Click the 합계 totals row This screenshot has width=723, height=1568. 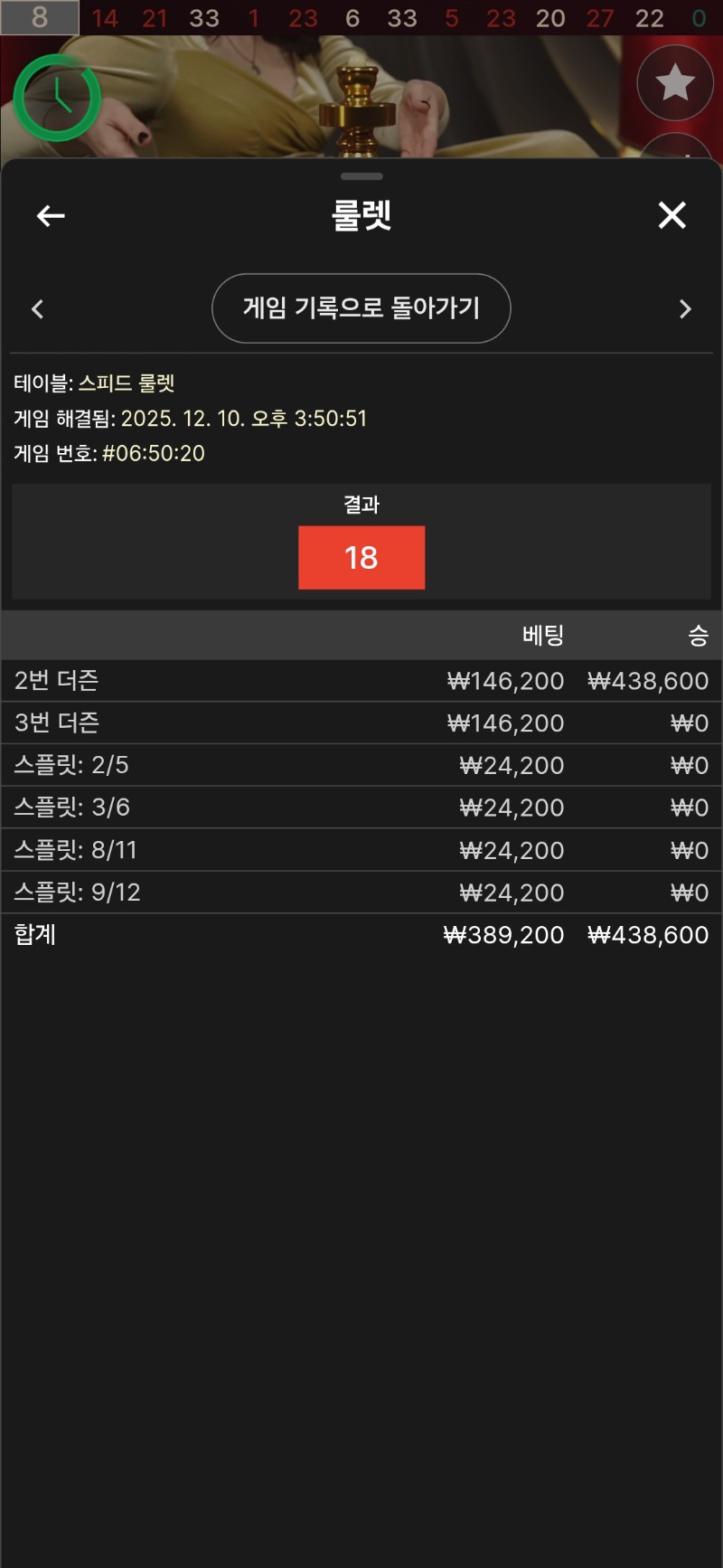(34, 934)
